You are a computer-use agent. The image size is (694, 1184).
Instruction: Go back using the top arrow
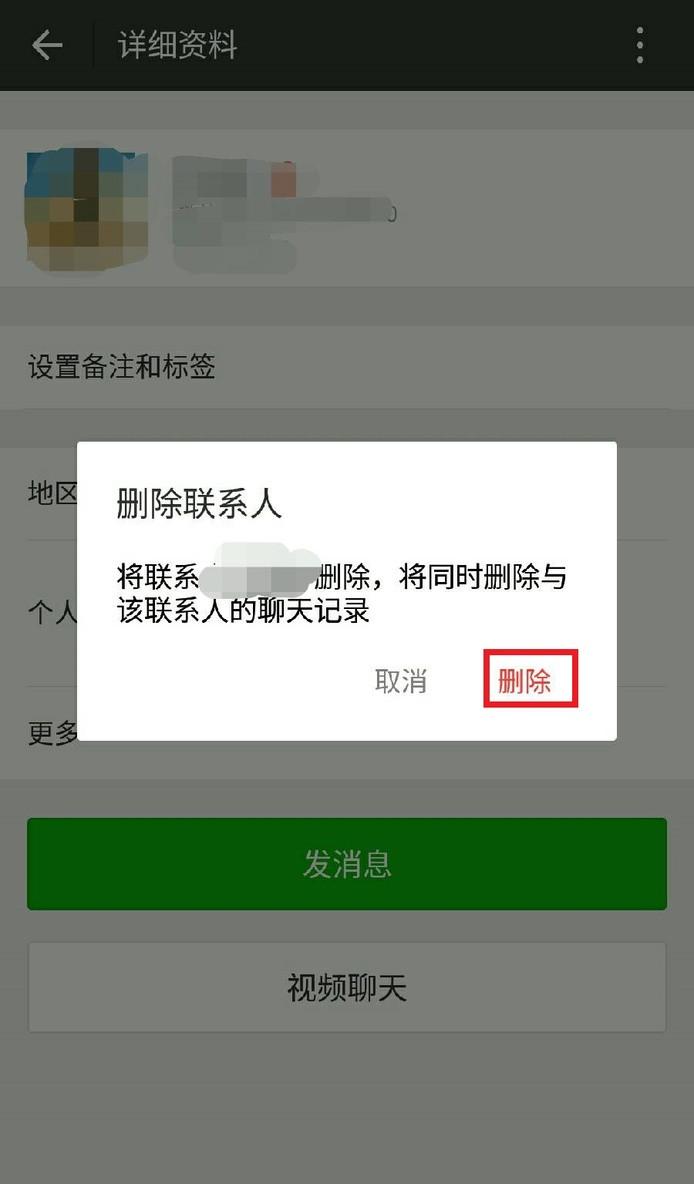click(x=47, y=45)
